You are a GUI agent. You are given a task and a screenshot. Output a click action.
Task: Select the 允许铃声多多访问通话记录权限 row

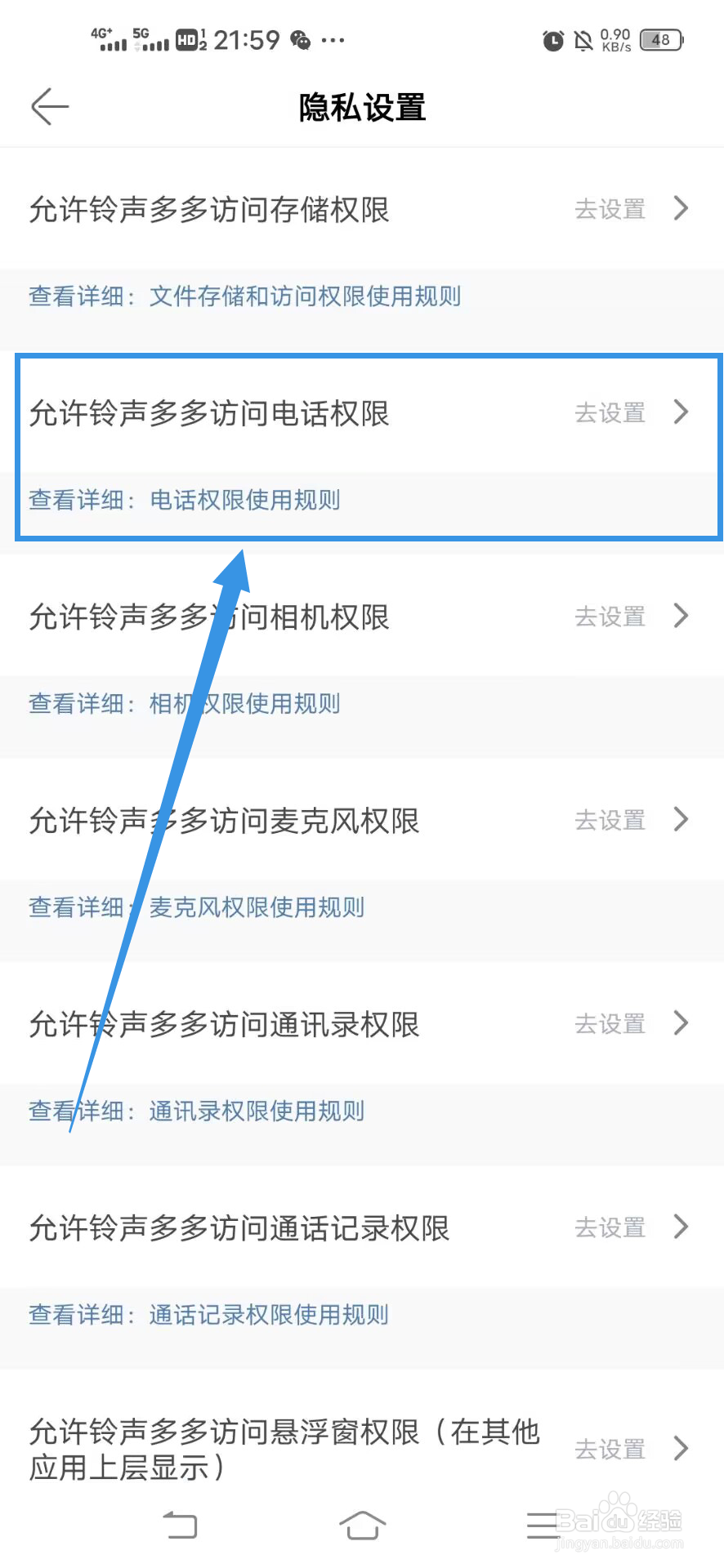239,1227
